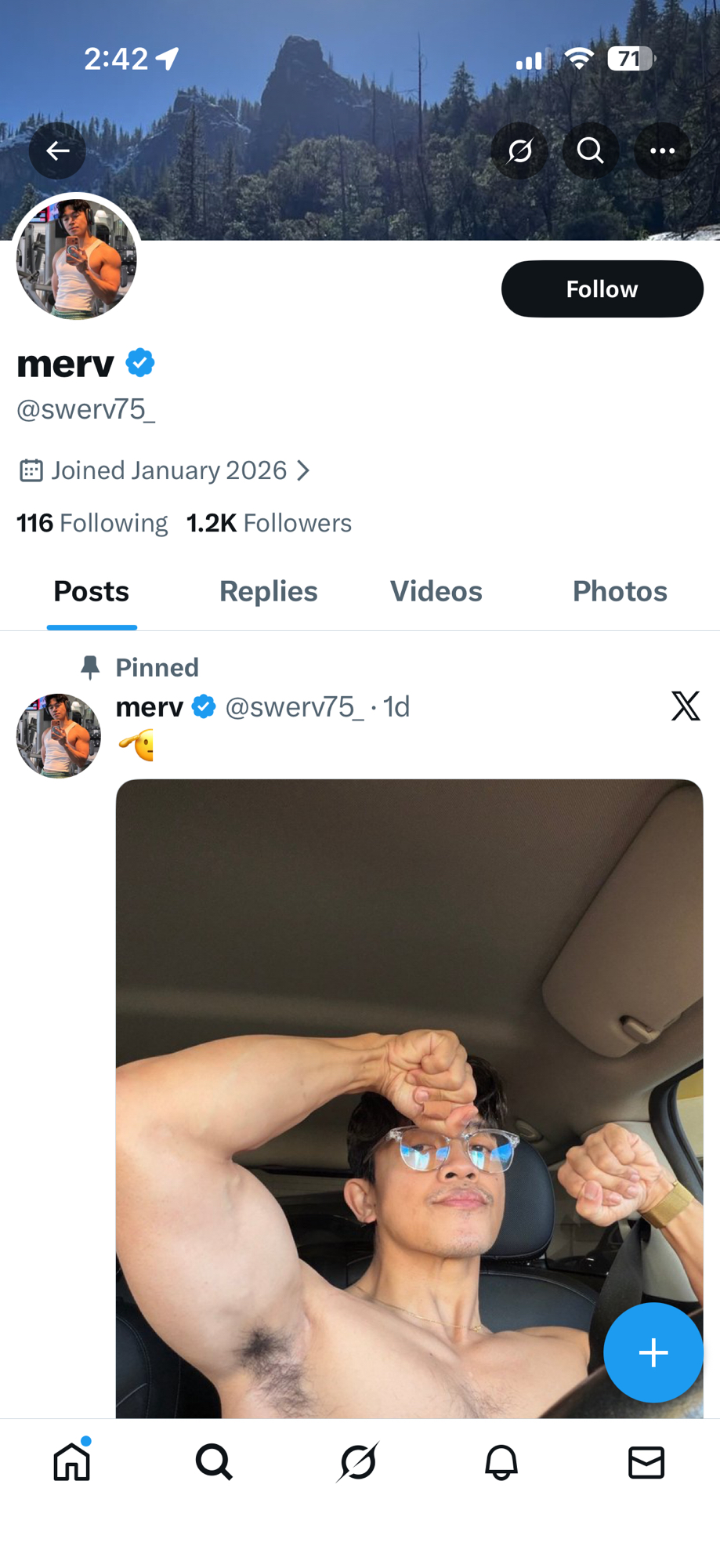720x1568 pixels.
Task: Go to the Home feed tab
Action: point(72,1462)
